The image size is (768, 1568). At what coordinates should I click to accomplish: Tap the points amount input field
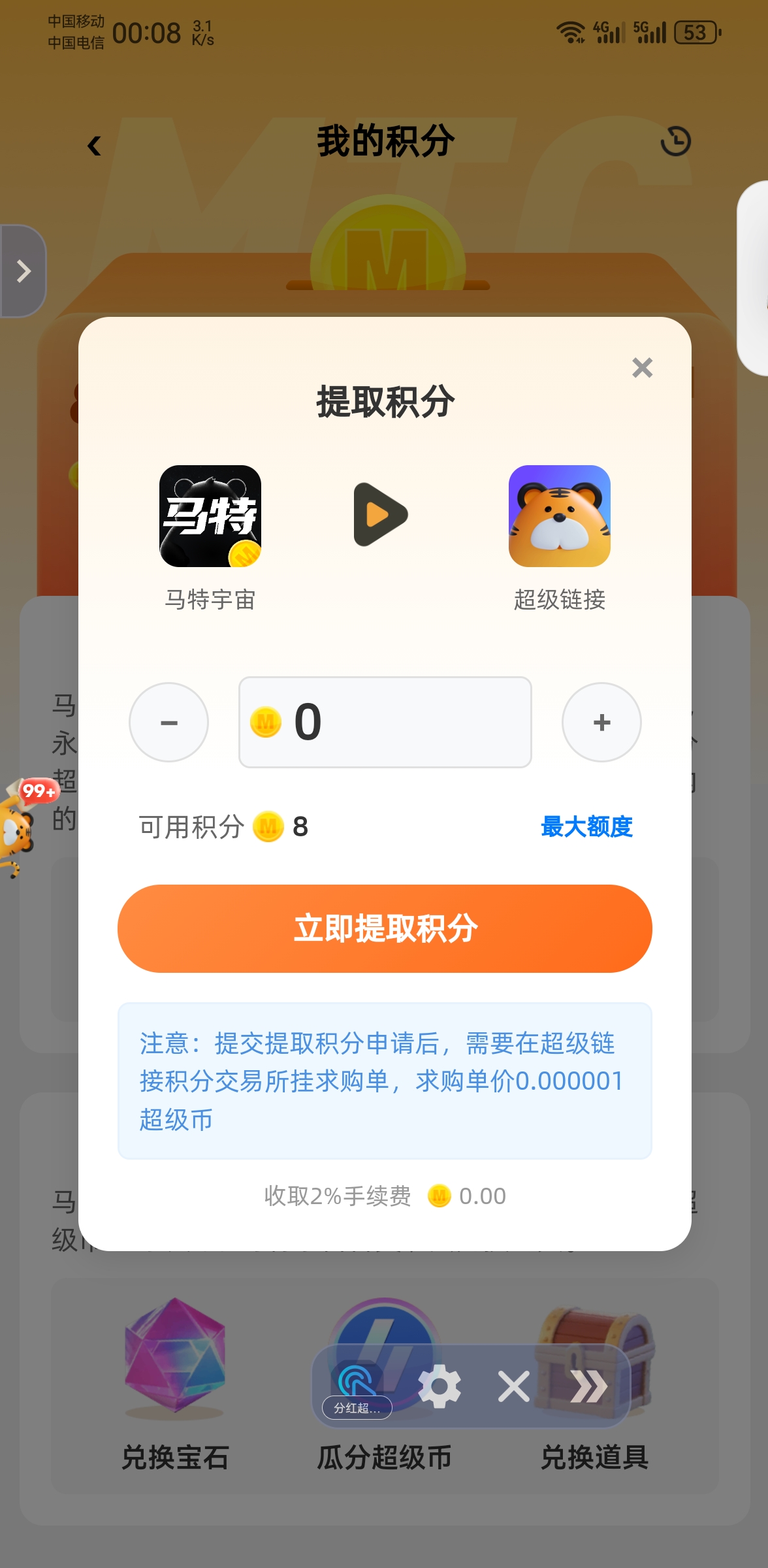385,722
